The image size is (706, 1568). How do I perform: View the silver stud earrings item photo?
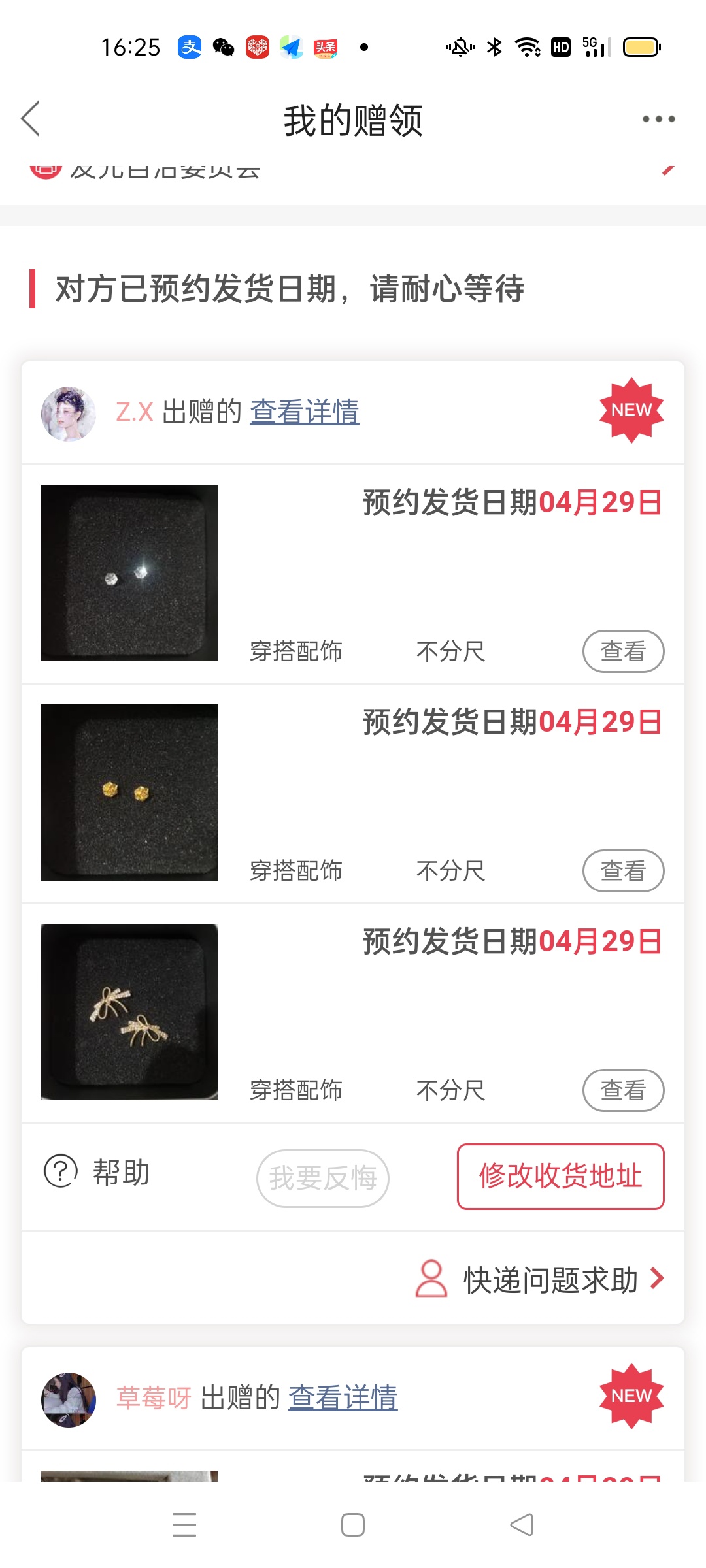tap(129, 573)
